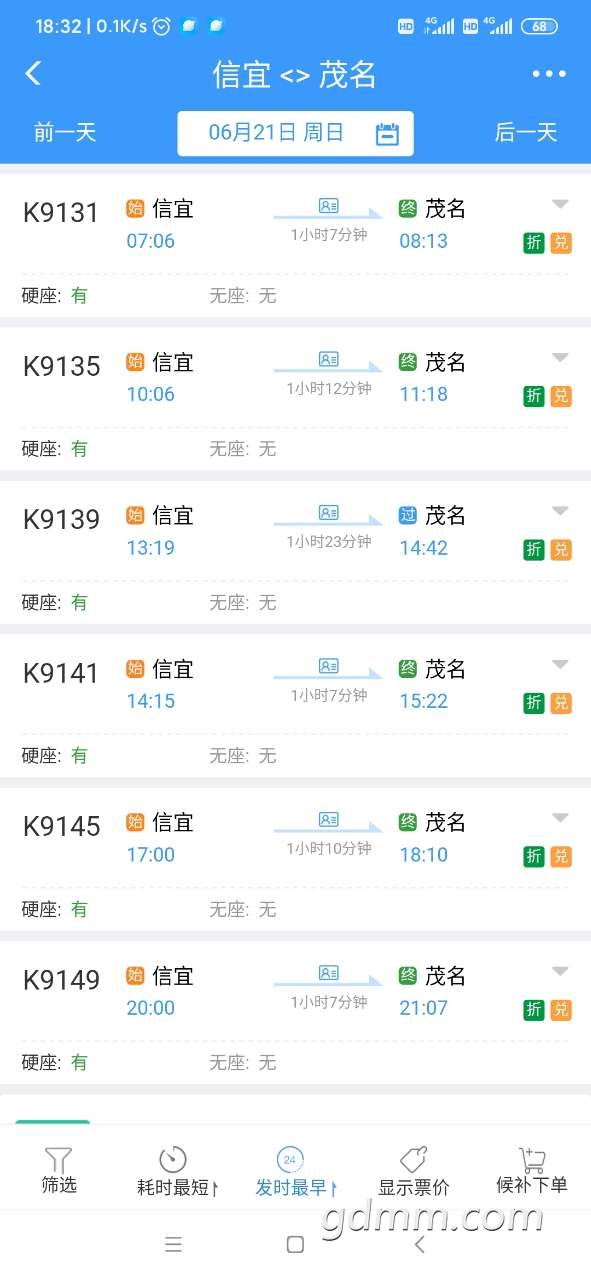Go to the previous day (前一天)
591x1280 pixels.
click(64, 132)
